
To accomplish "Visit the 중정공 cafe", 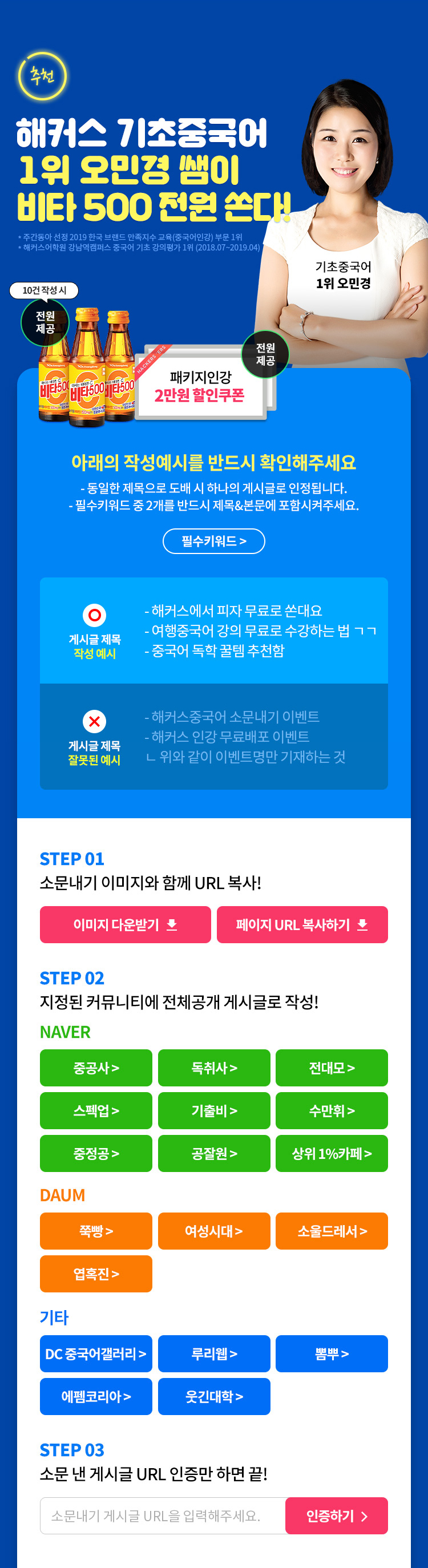I will coord(96,1152).
